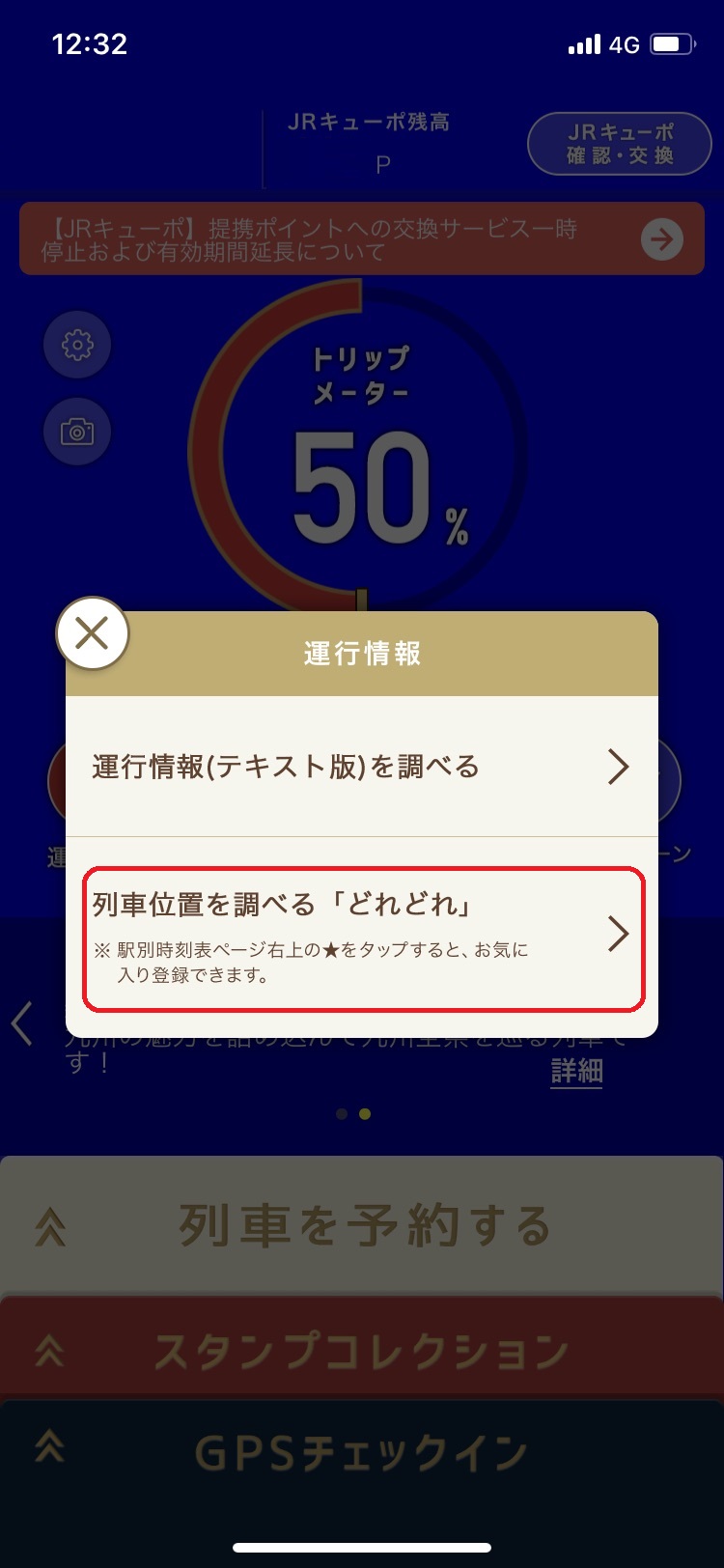This screenshot has height=1568, width=724.
Task: Expand 列車を予約する panel
Action: click(361, 1226)
